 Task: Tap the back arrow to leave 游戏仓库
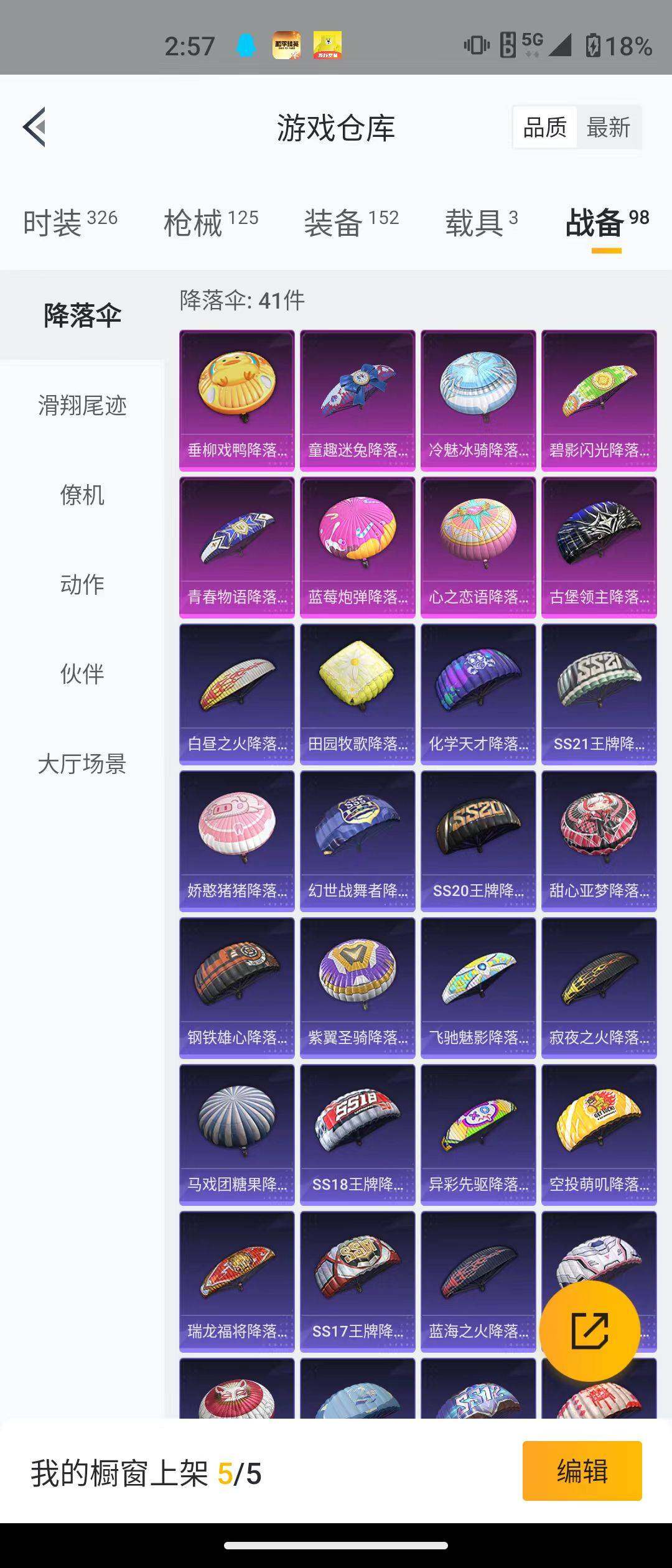(34, 128)
